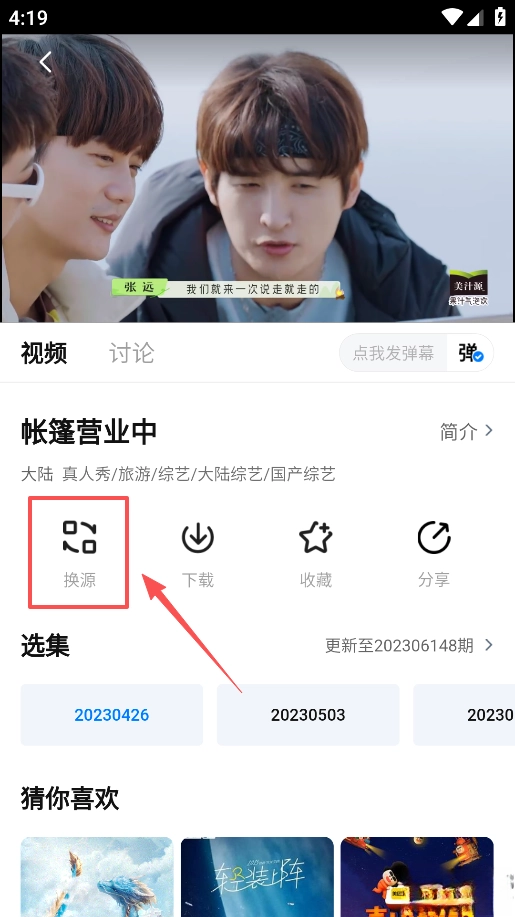Switch to the 讨论 tab
515x917 pixels.
coord(132,353)
